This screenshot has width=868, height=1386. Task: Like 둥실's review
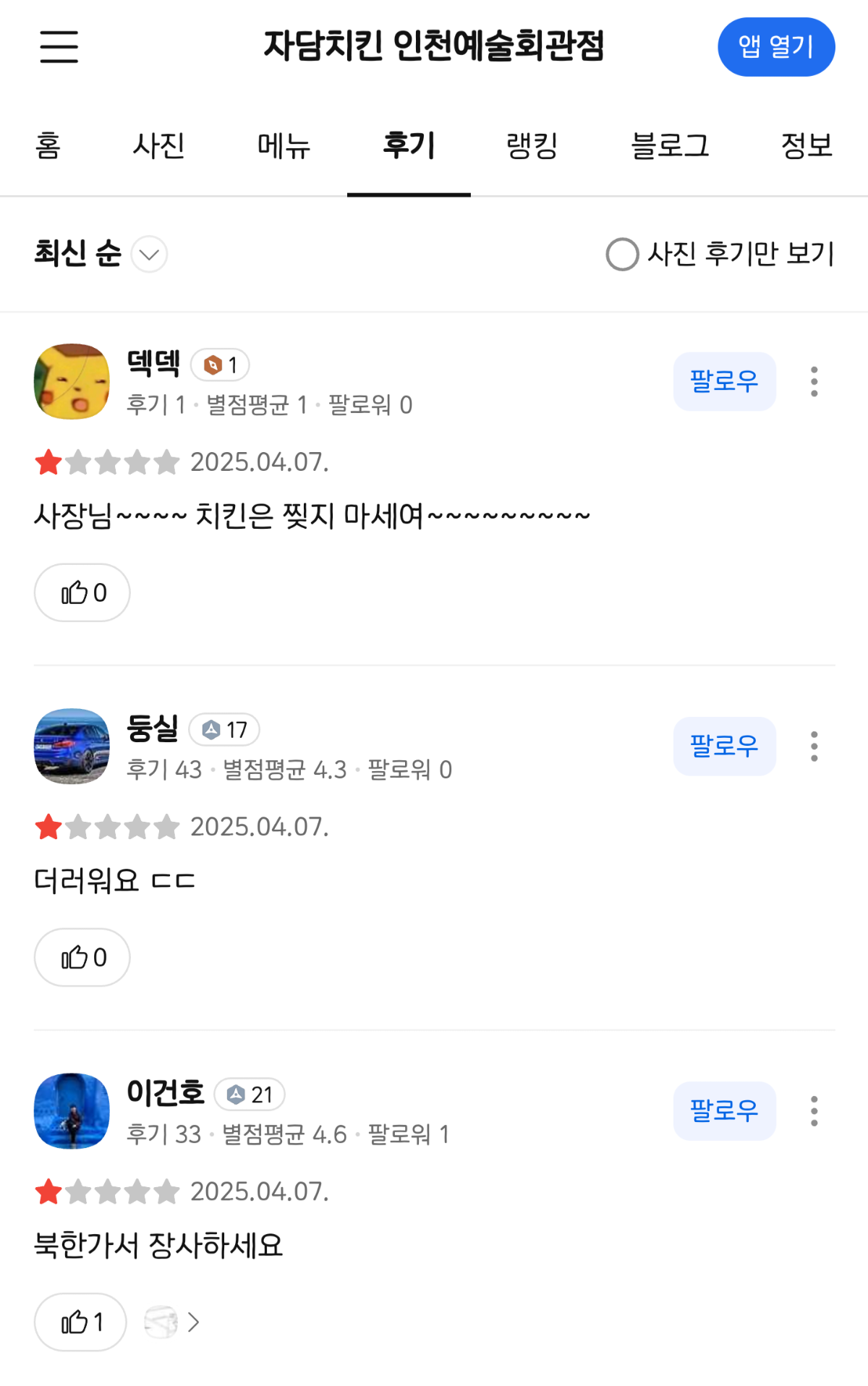pos(82,957)
